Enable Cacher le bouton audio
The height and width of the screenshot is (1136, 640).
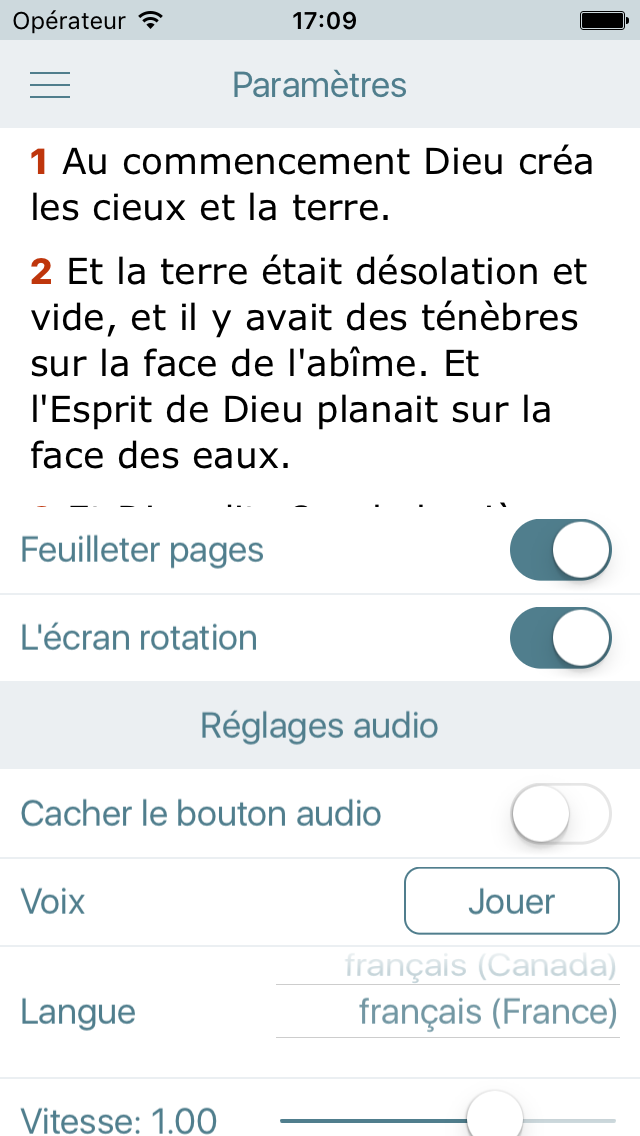pos(560,813)
